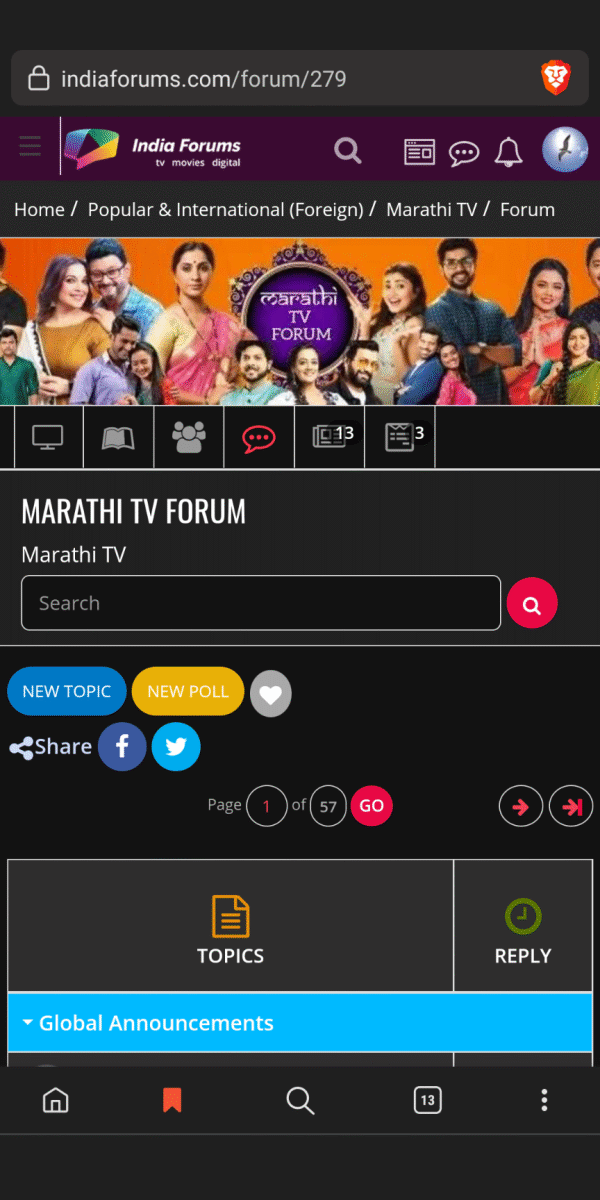Open the browser tab switcher showing 13
600x1200 pixels.
click(x=427, y=1101)
